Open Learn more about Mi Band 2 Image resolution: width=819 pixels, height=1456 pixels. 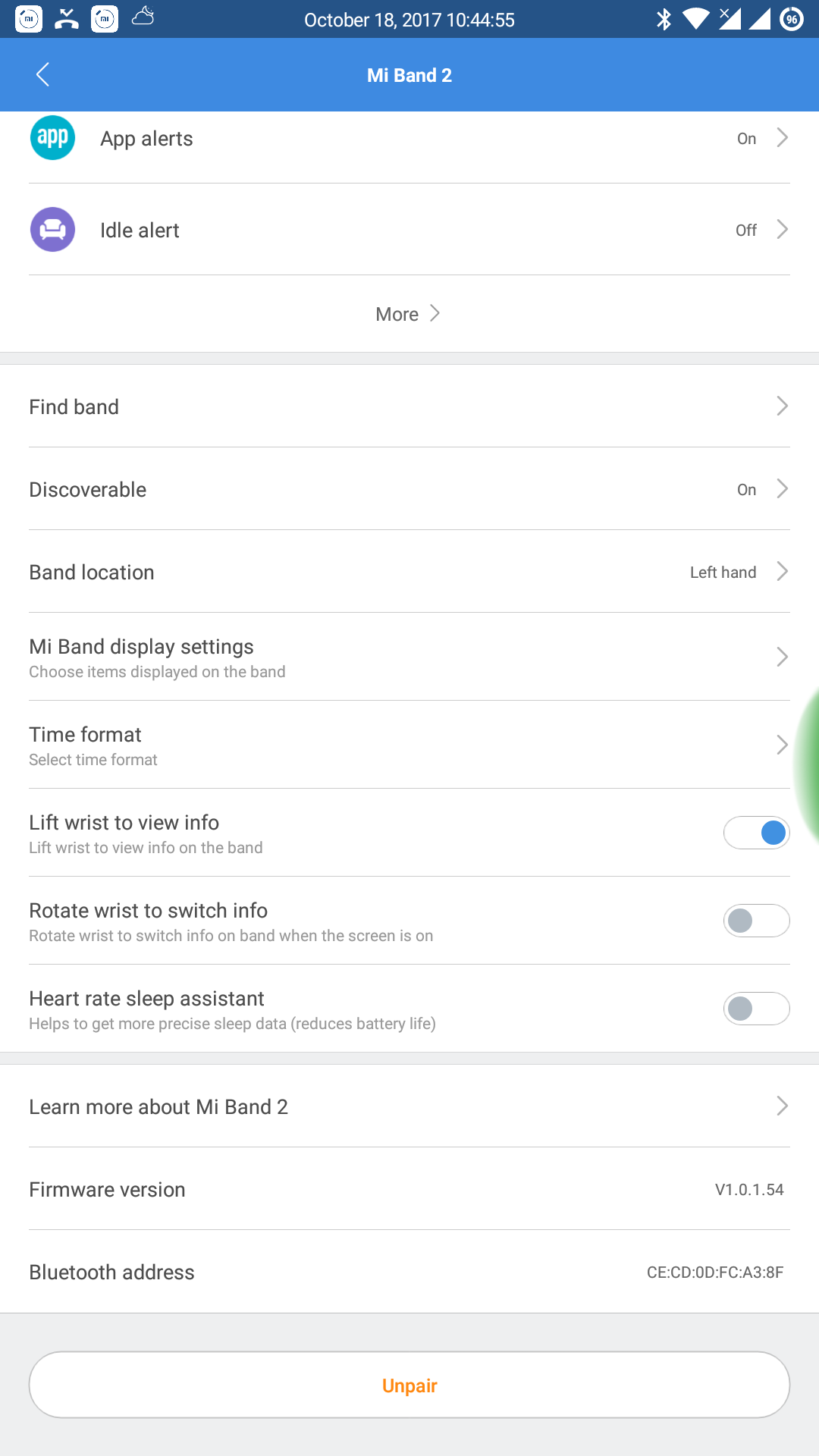click(409, 1106)
